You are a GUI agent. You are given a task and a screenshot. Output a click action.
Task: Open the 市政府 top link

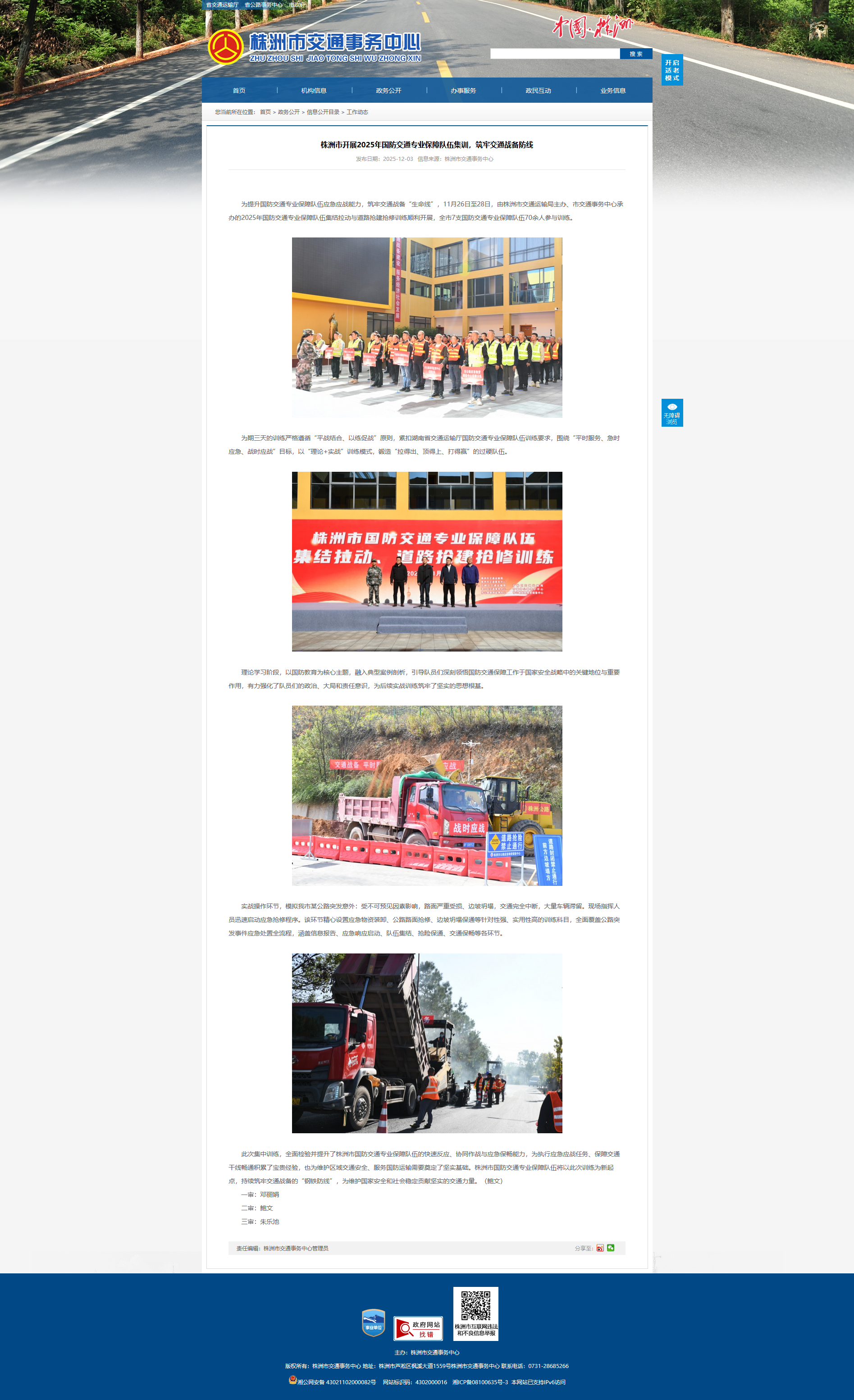(297, 5)
